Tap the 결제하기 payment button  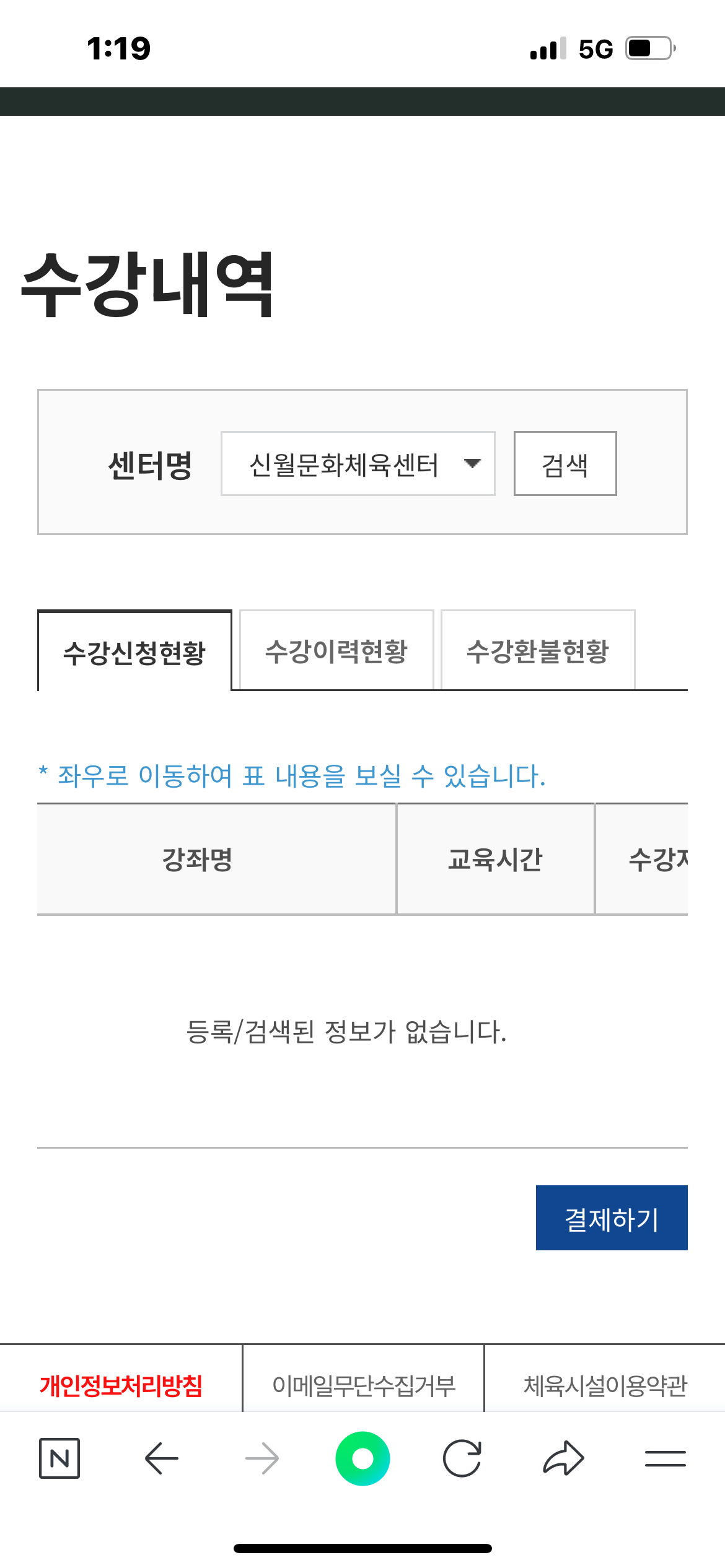coord(611,1217)
